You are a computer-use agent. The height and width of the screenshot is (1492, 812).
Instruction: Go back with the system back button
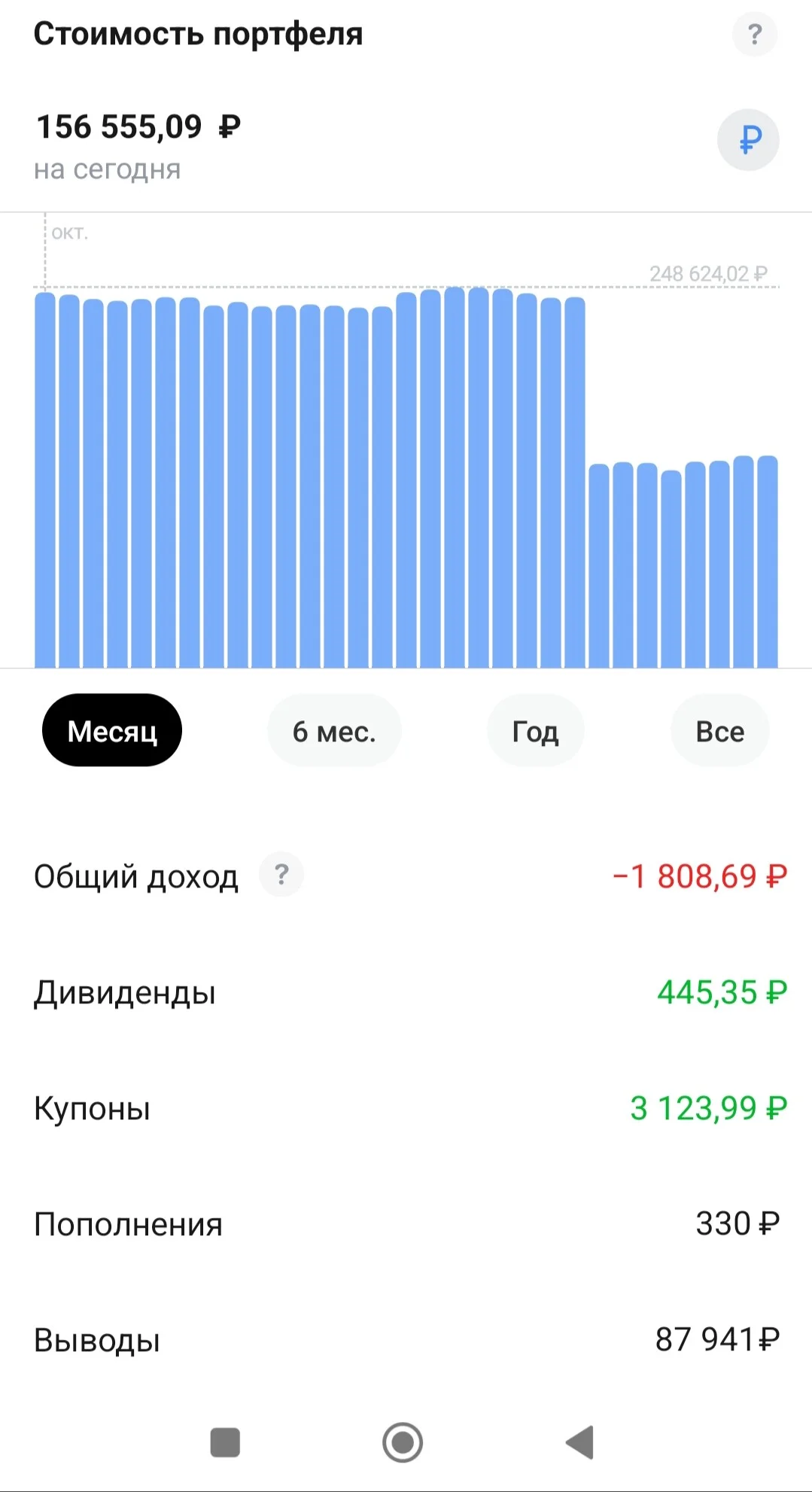point(579,1442)
